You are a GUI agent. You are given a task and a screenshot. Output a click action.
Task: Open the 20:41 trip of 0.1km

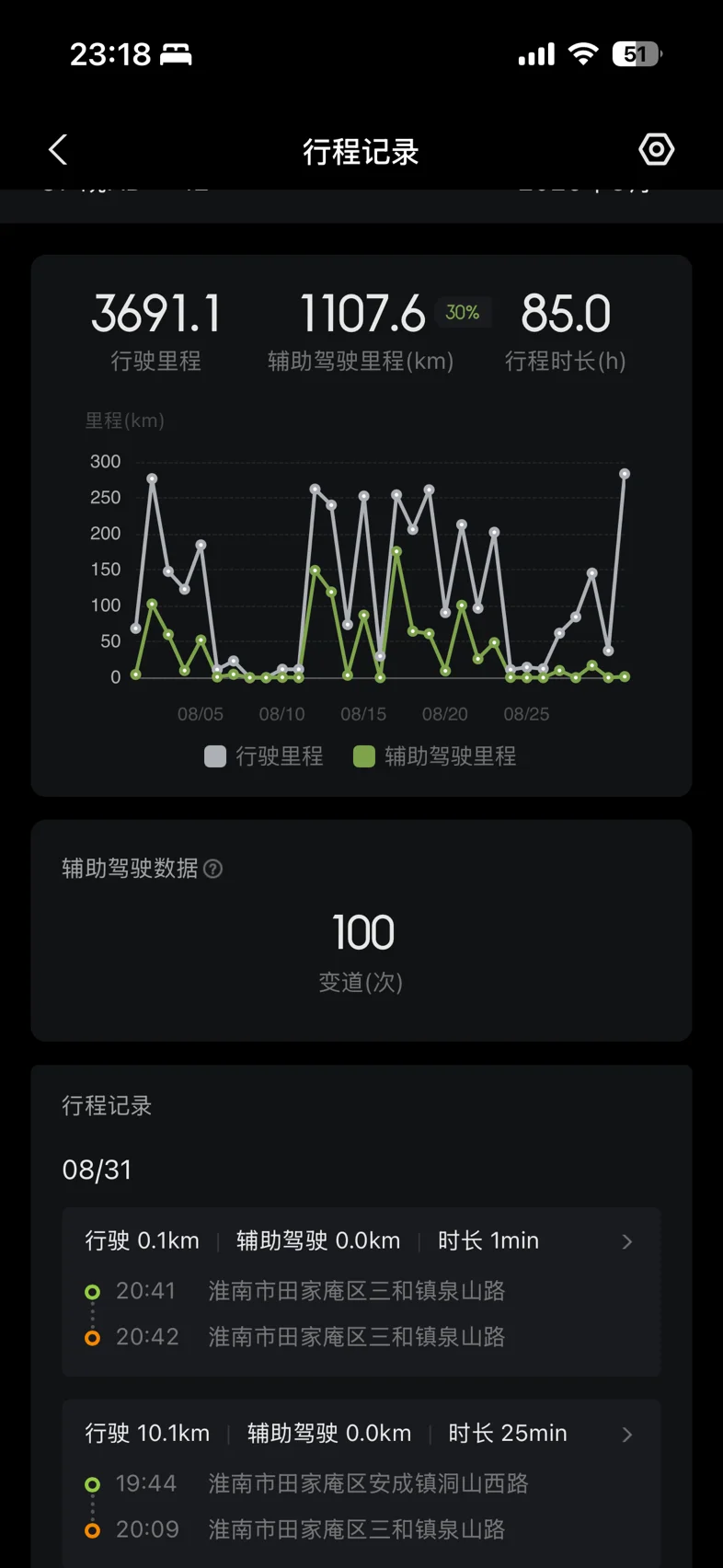361,1291
